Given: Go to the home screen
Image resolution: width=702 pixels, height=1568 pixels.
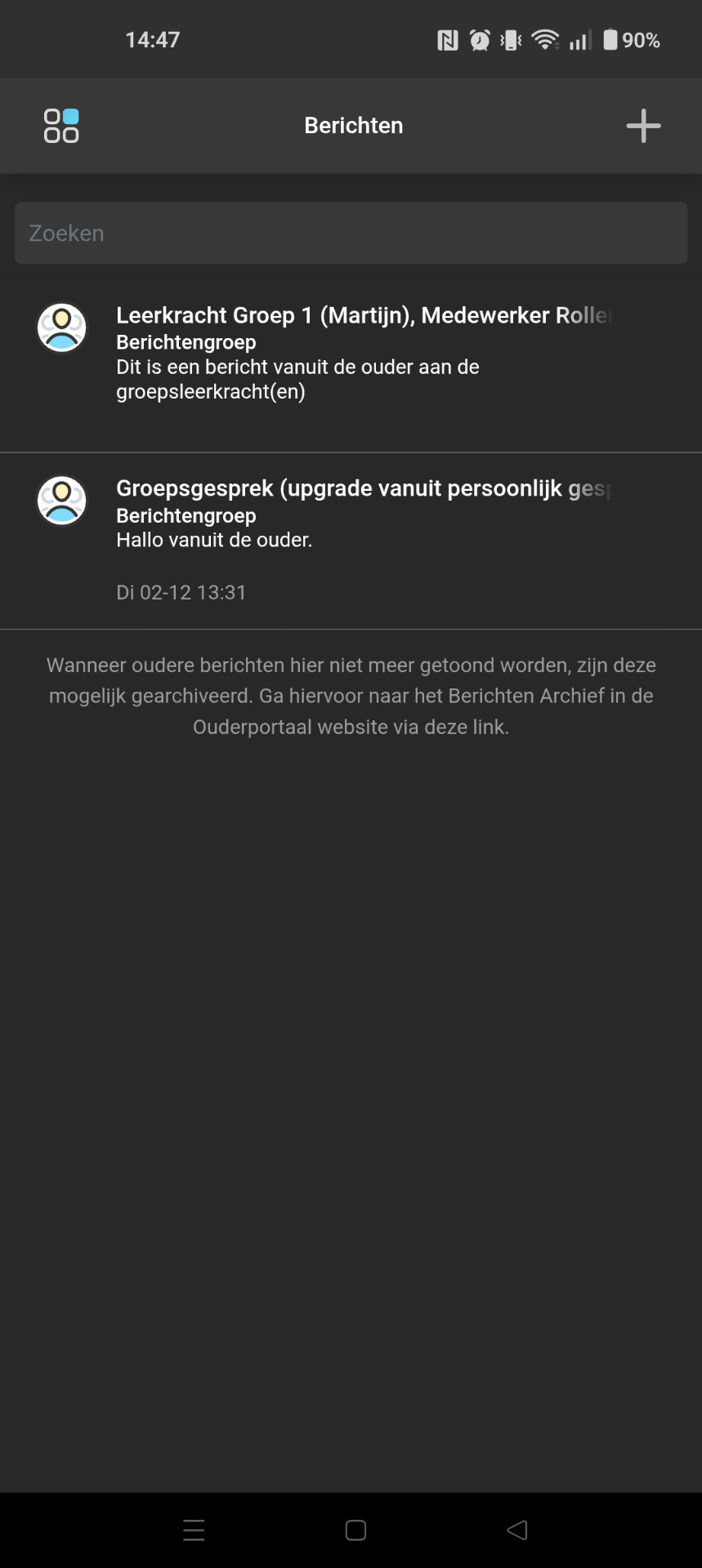Looking at the screenshot, I should tap(355, 1530).
